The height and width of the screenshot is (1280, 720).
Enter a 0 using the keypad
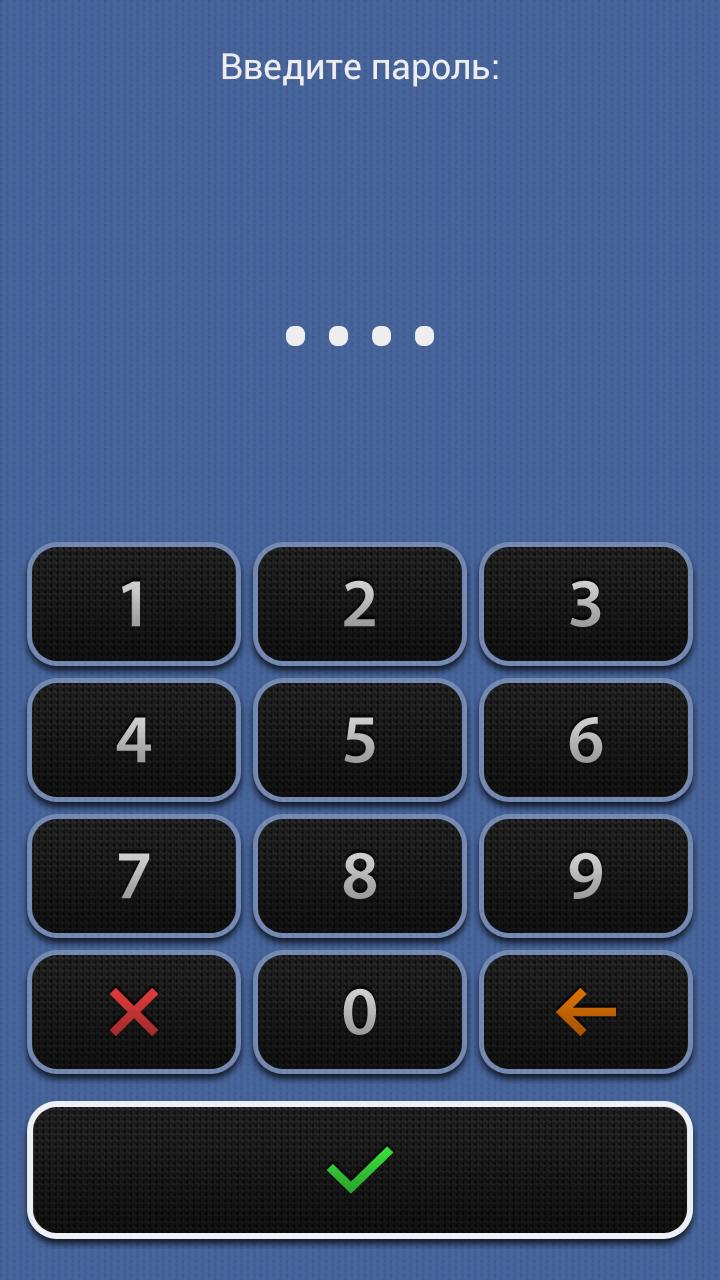360,1012
